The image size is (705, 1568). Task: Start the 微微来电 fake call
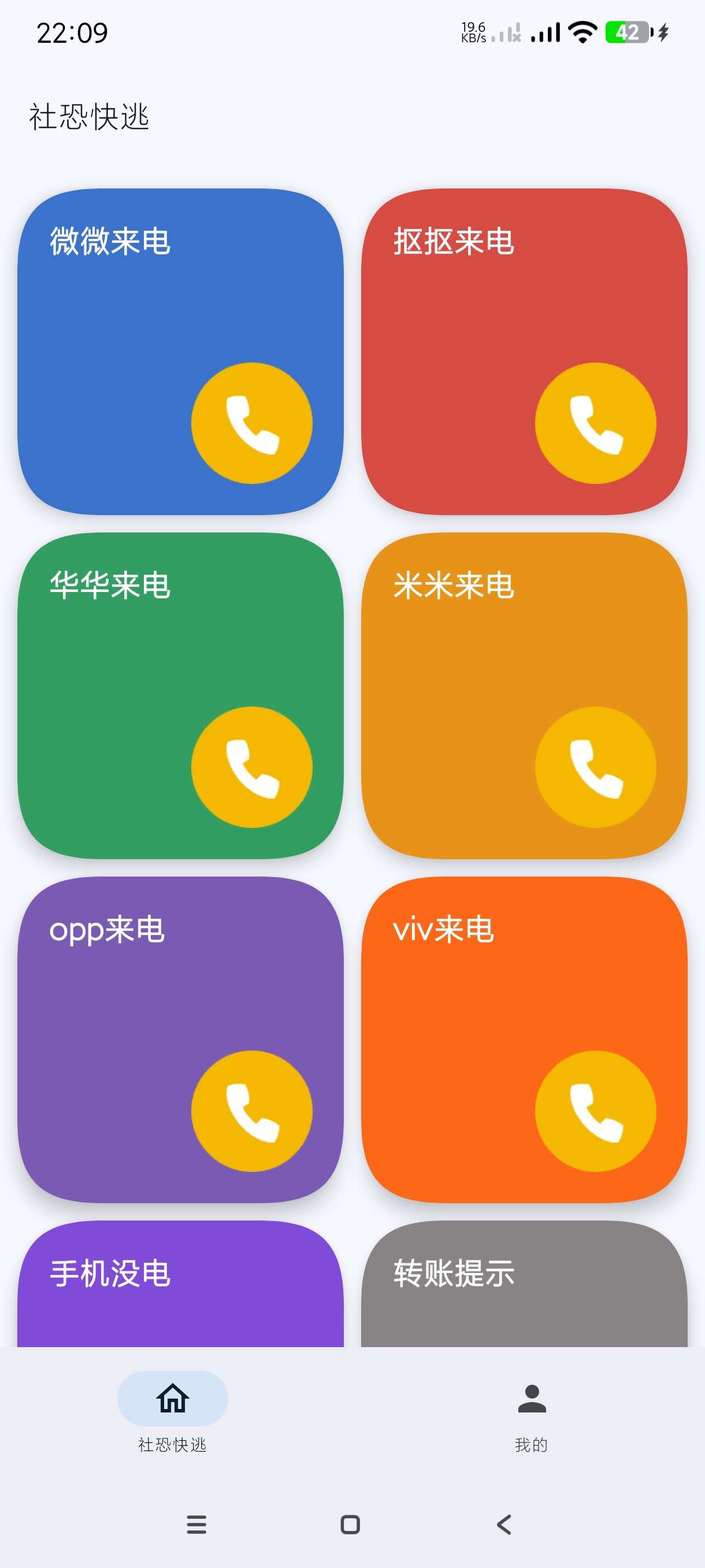252,423
